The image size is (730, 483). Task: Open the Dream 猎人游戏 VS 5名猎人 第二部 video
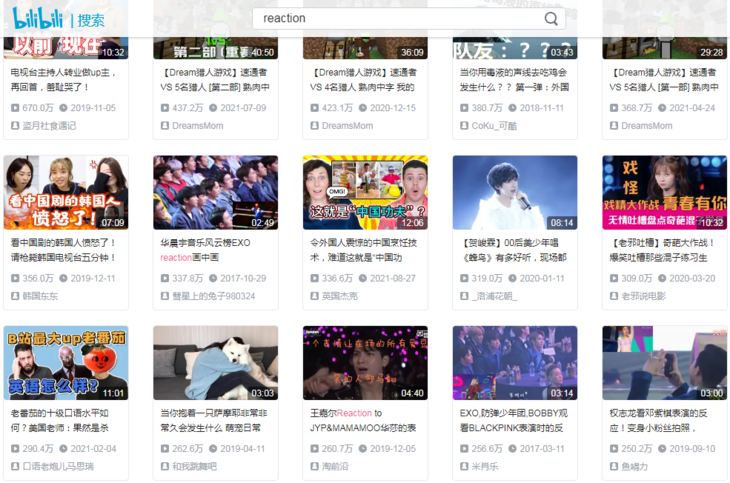[215, 79]
